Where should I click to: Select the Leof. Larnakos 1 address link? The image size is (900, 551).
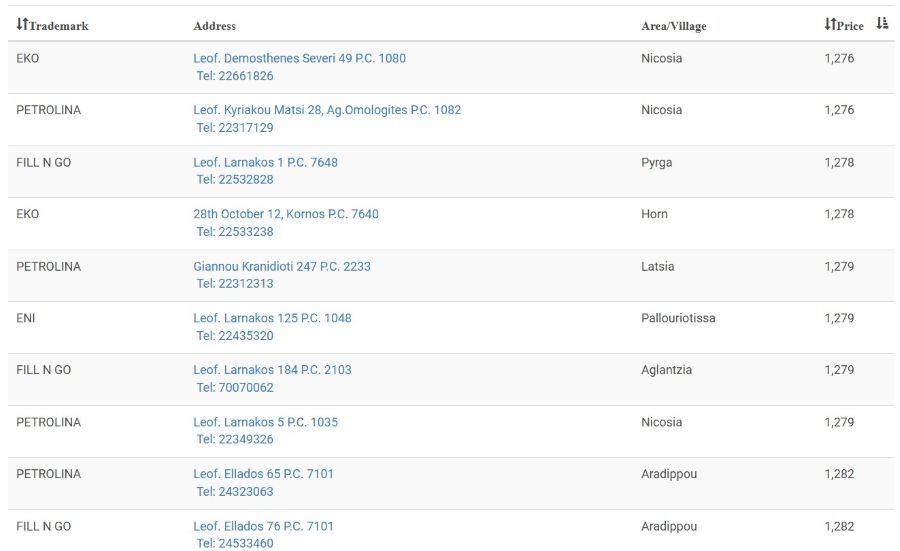pyautogui.click(x=265, y=162)
